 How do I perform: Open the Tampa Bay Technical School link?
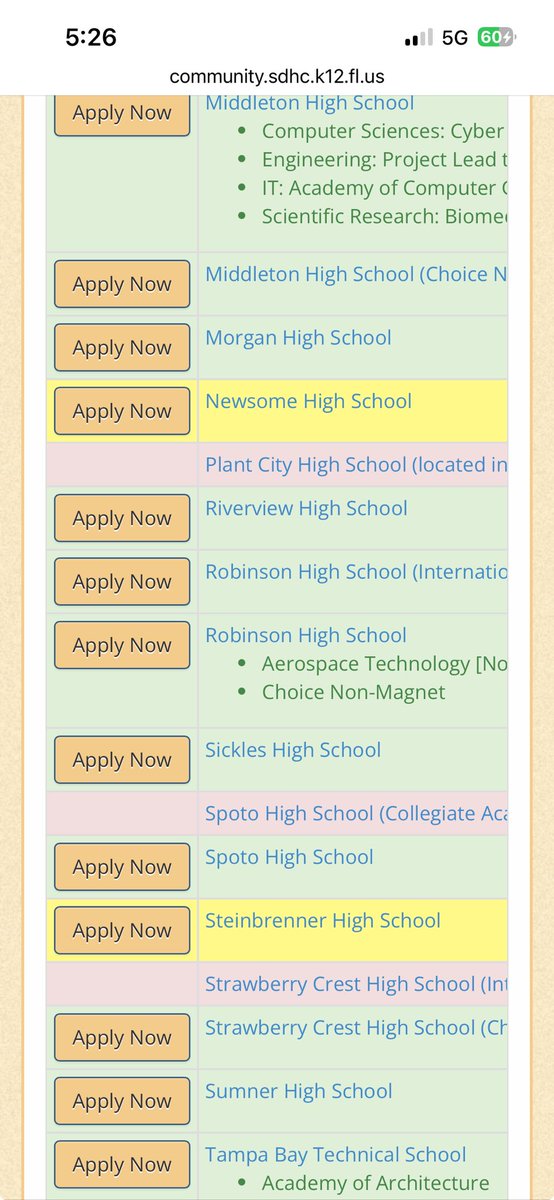coord(336,1155)
